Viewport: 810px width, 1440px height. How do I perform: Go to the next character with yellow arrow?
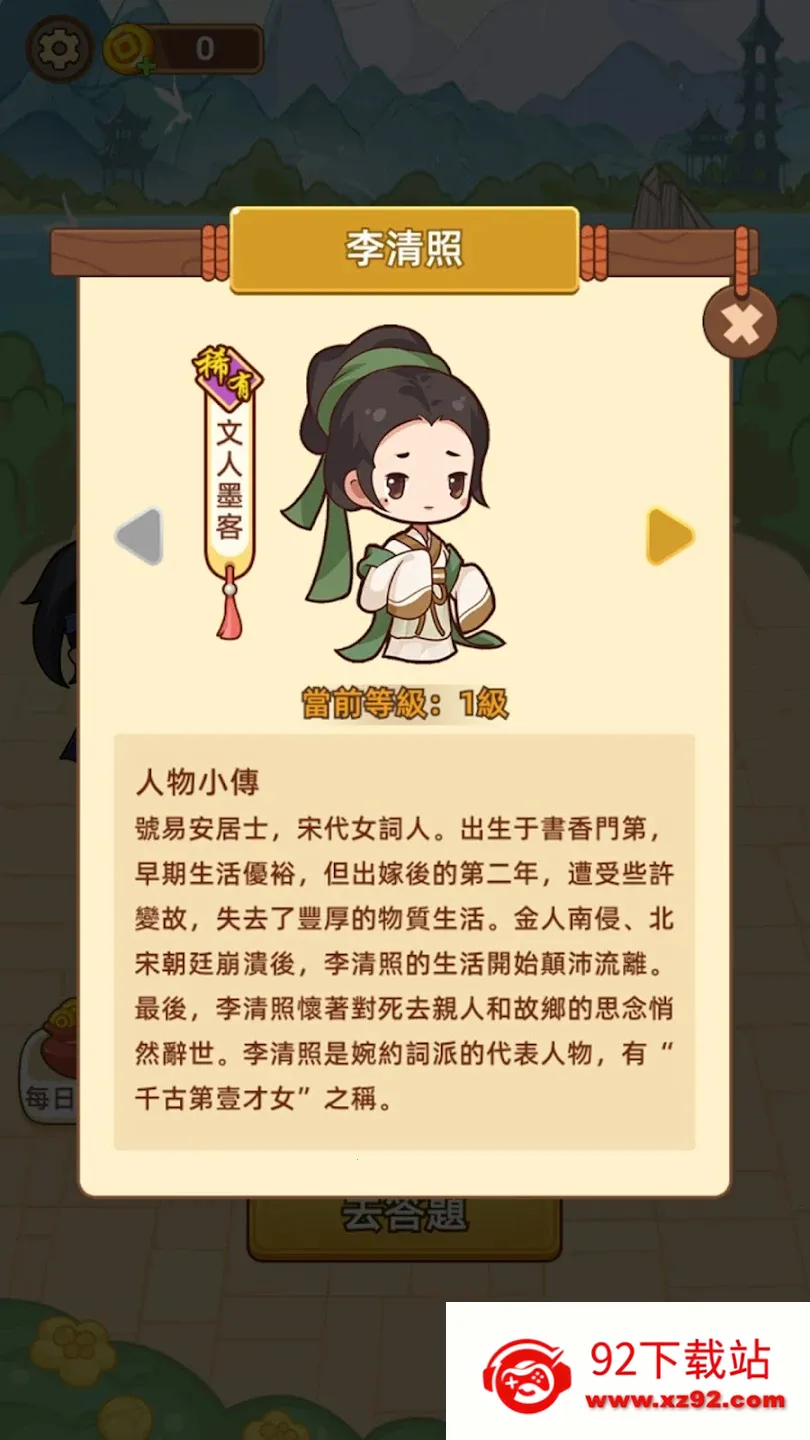(x=668, y=536)
